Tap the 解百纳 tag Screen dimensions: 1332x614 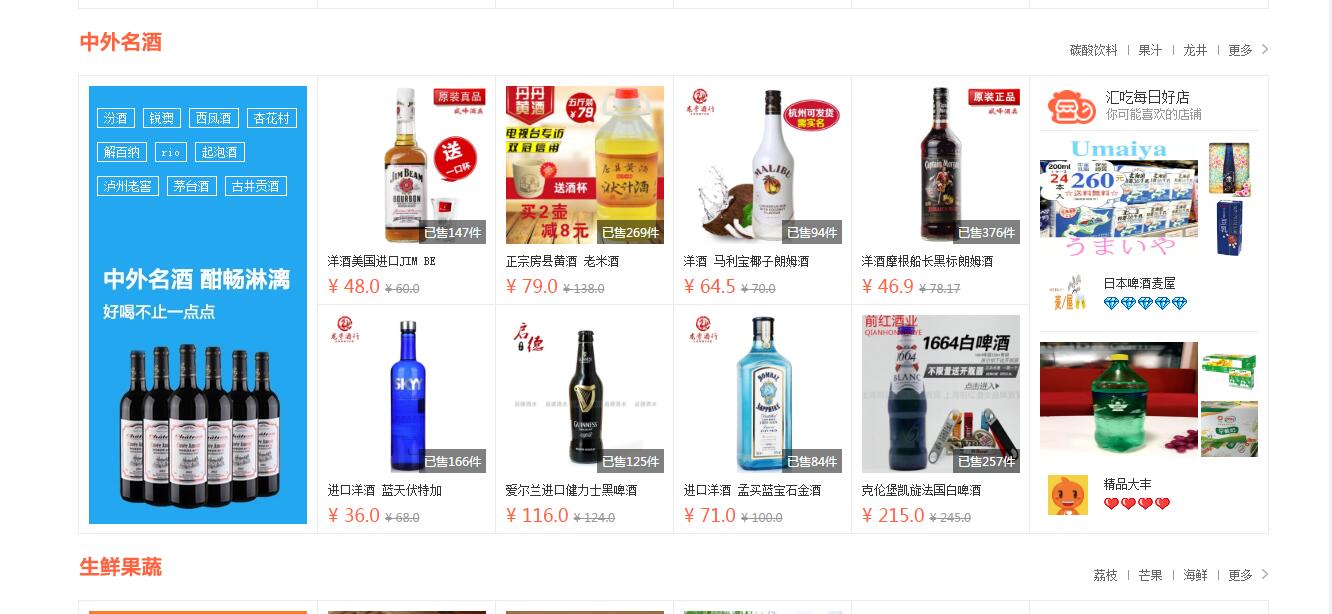pos(122,152)
